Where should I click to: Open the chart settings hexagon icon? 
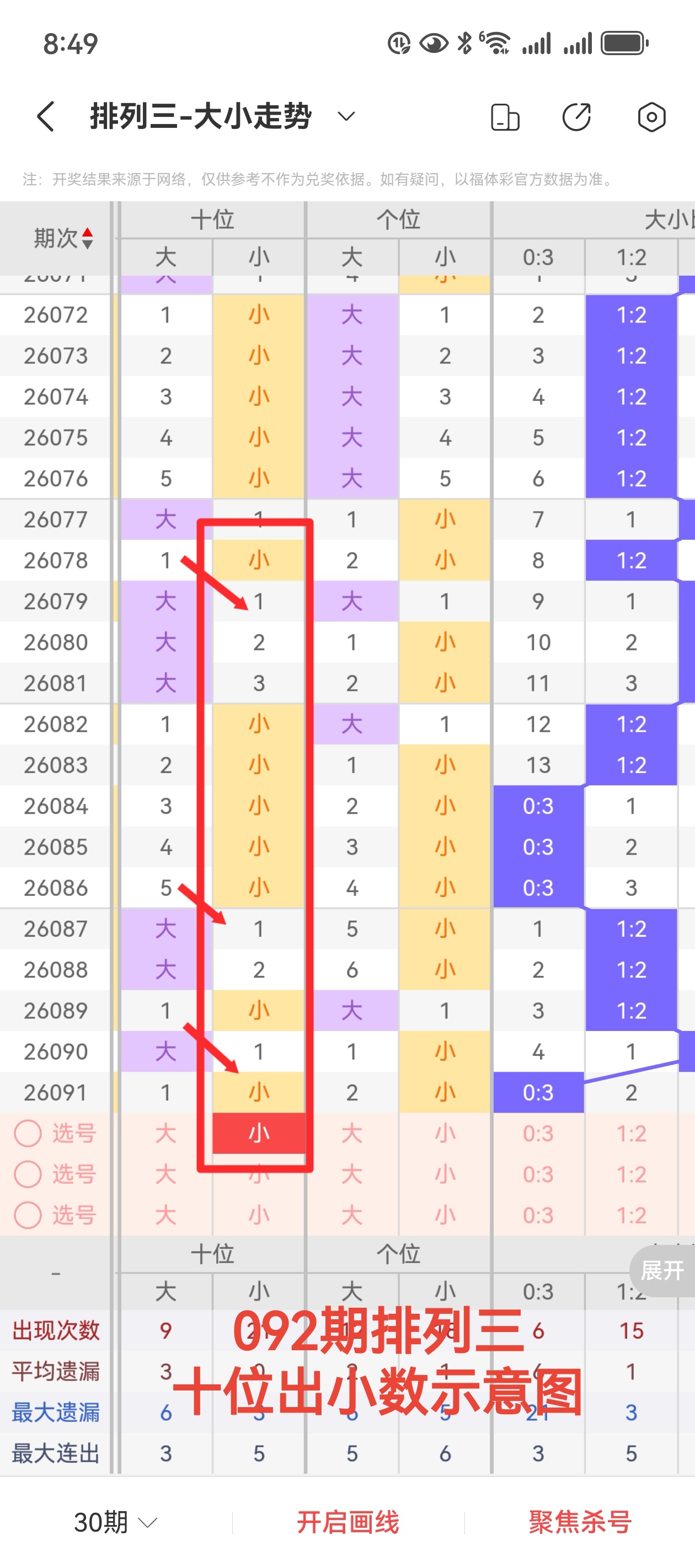(651, 117)
